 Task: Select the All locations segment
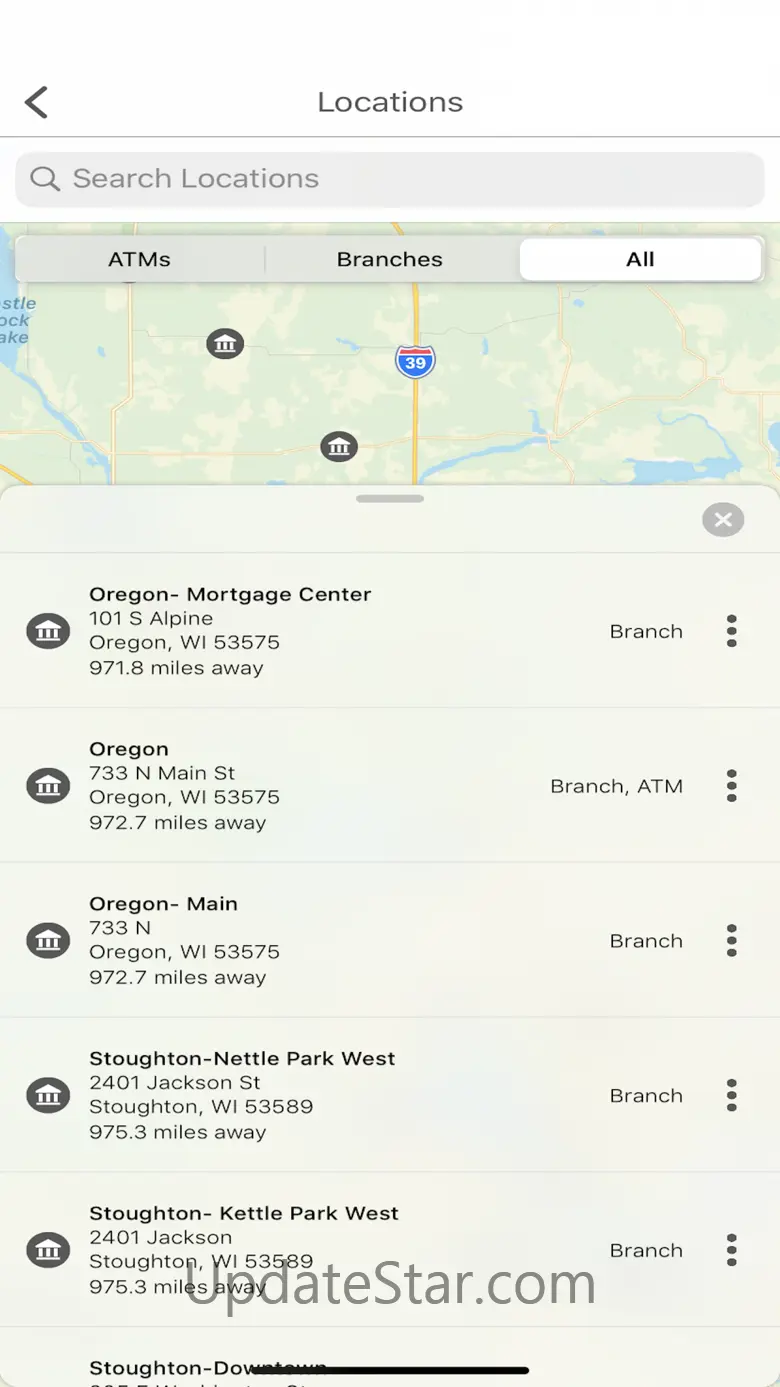click(640, 260)
